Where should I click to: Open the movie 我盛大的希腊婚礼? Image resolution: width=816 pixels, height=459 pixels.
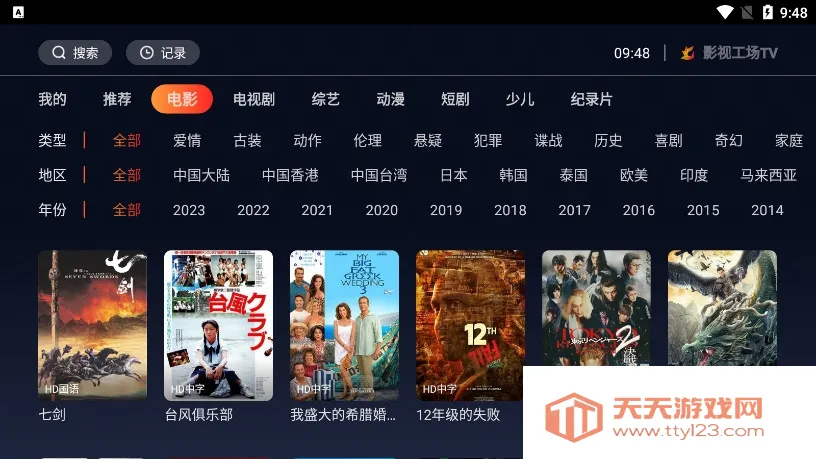coord(344,325)
